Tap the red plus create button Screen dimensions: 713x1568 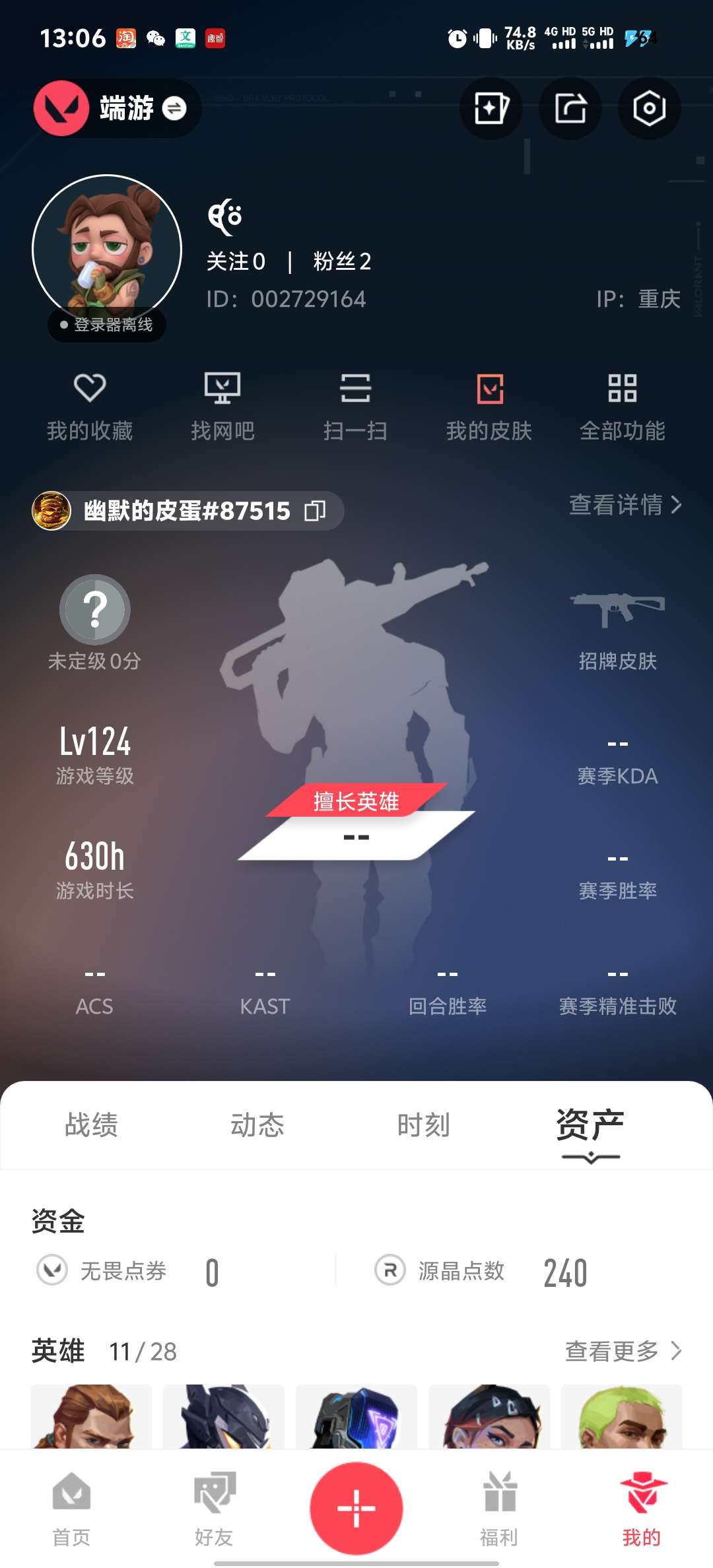click(x=356, y=1509)
